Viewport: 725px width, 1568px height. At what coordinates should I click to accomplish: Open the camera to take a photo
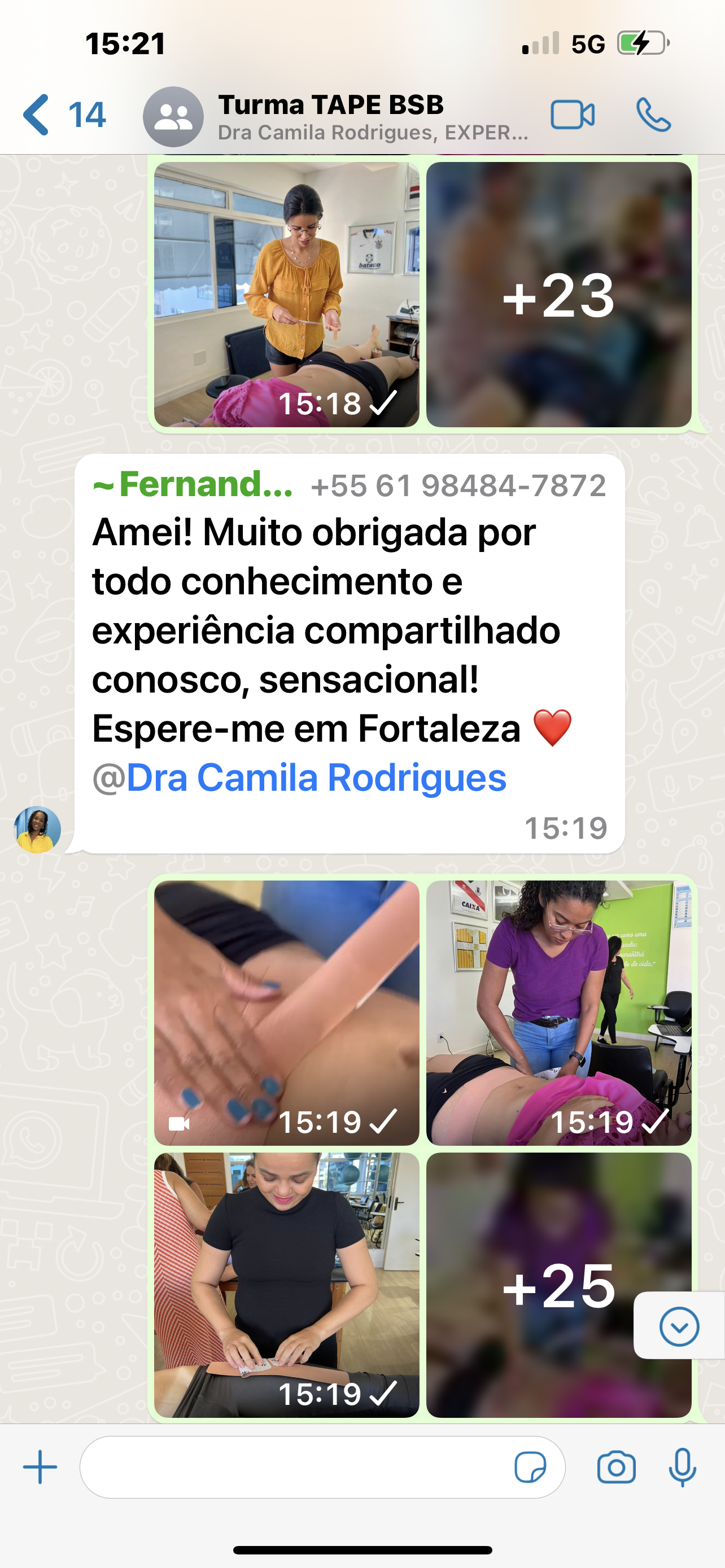(616, 1467)
